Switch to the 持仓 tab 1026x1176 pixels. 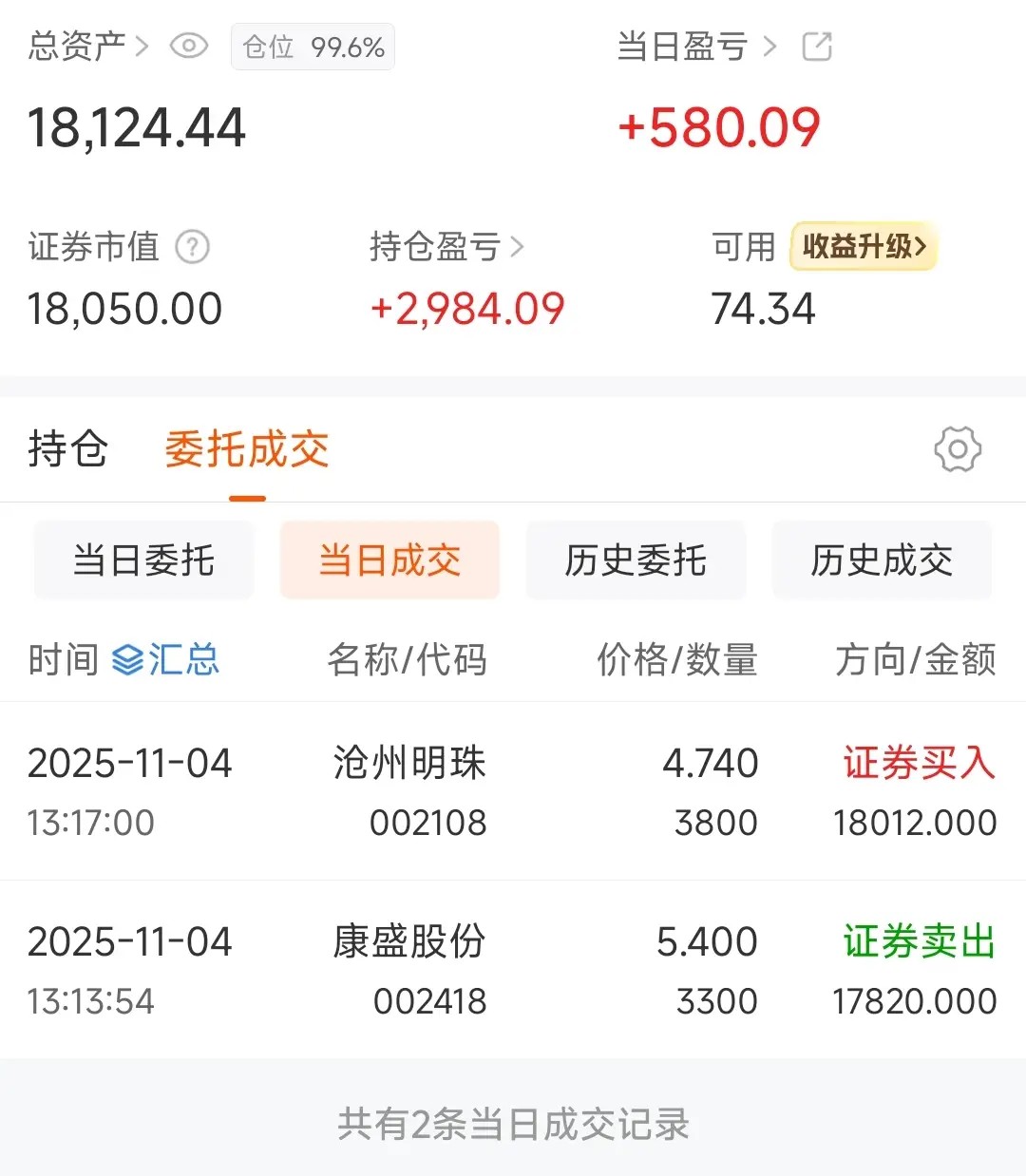click(67, 449)
